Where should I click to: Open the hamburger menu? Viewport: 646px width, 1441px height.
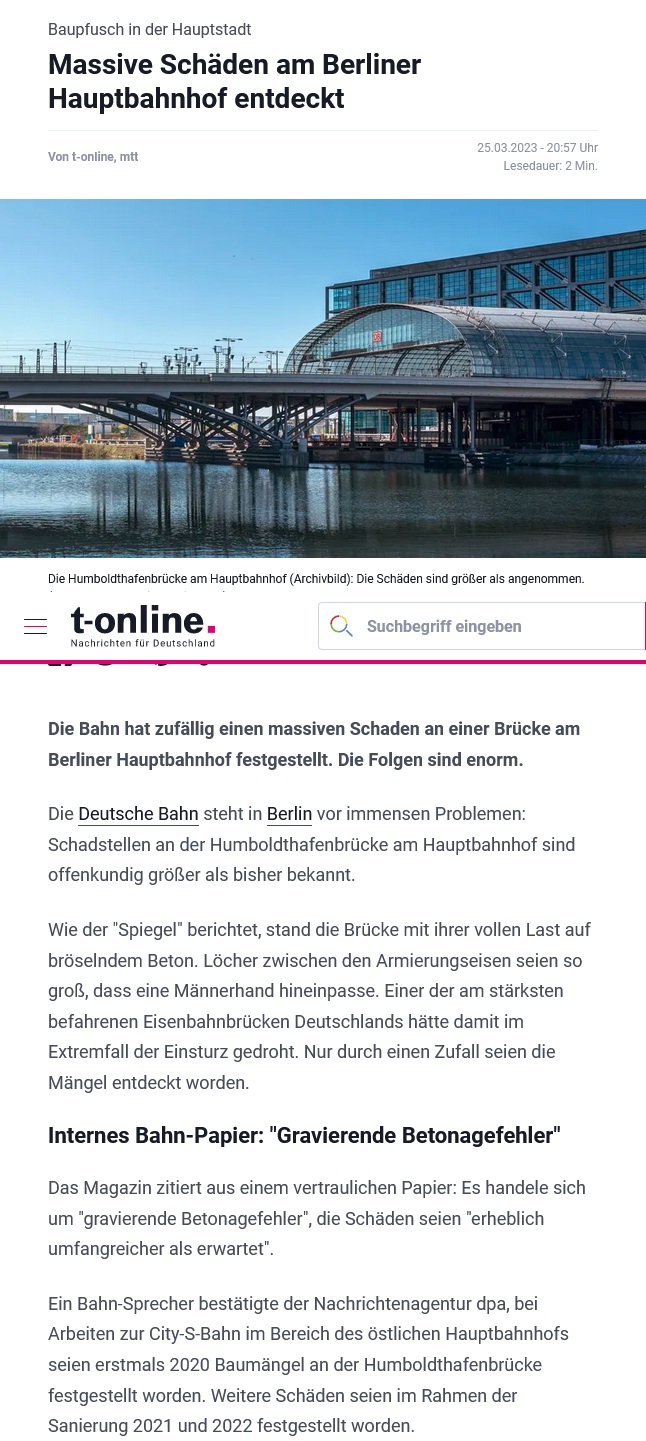[36, 627]
